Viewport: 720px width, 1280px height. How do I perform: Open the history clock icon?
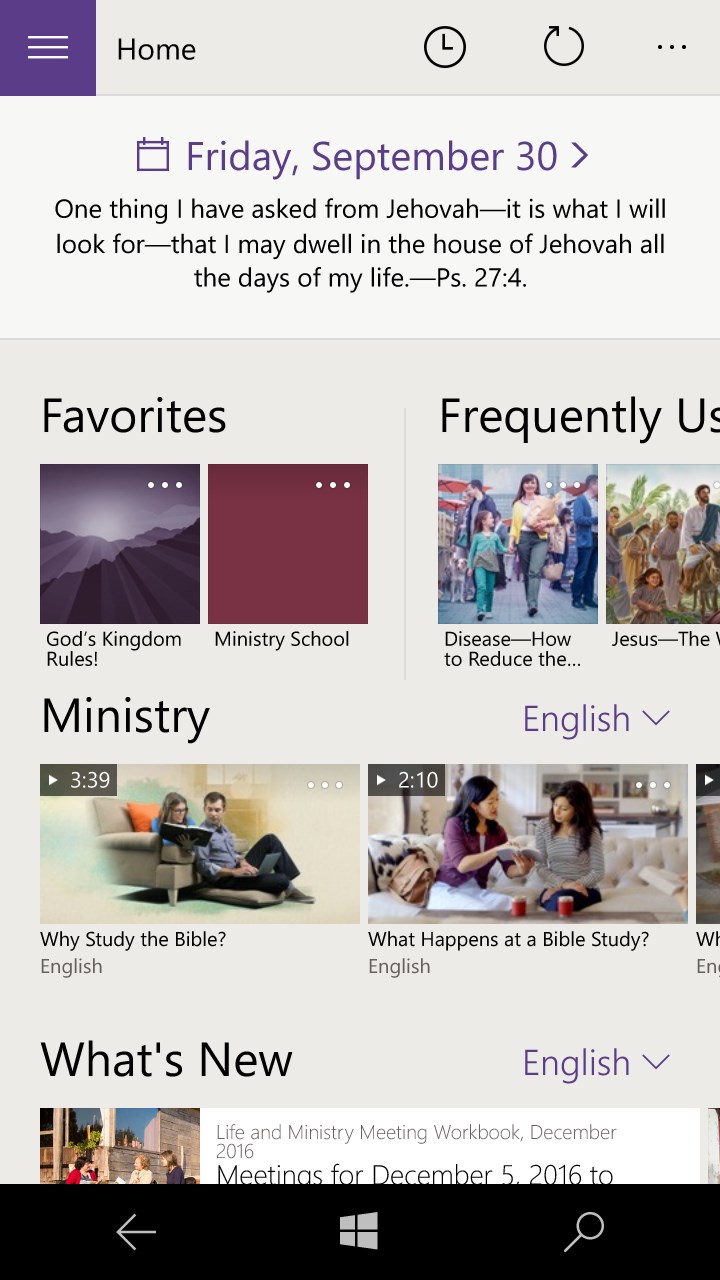[x=444, y=47]
